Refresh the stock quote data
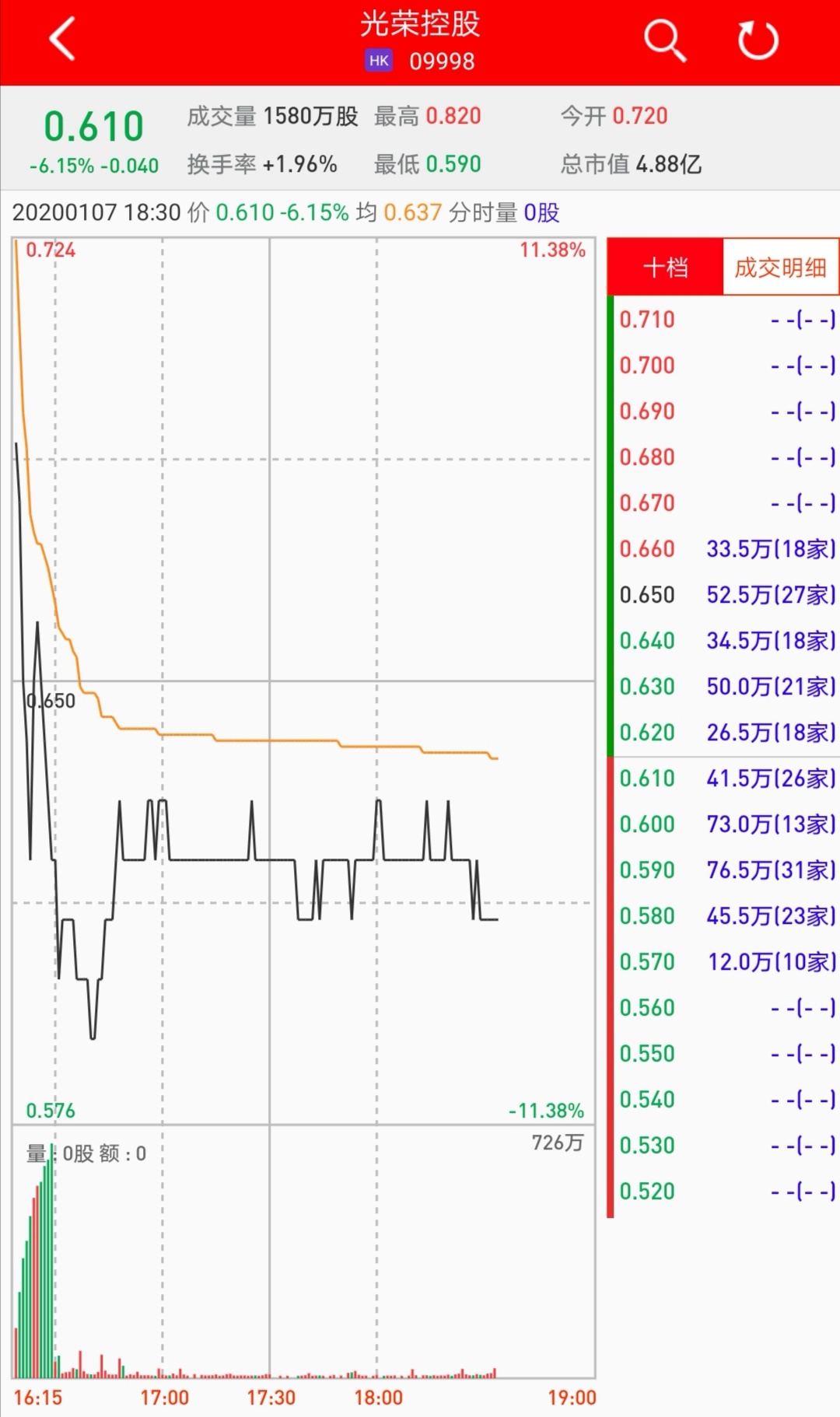 [x=758, y=40]
